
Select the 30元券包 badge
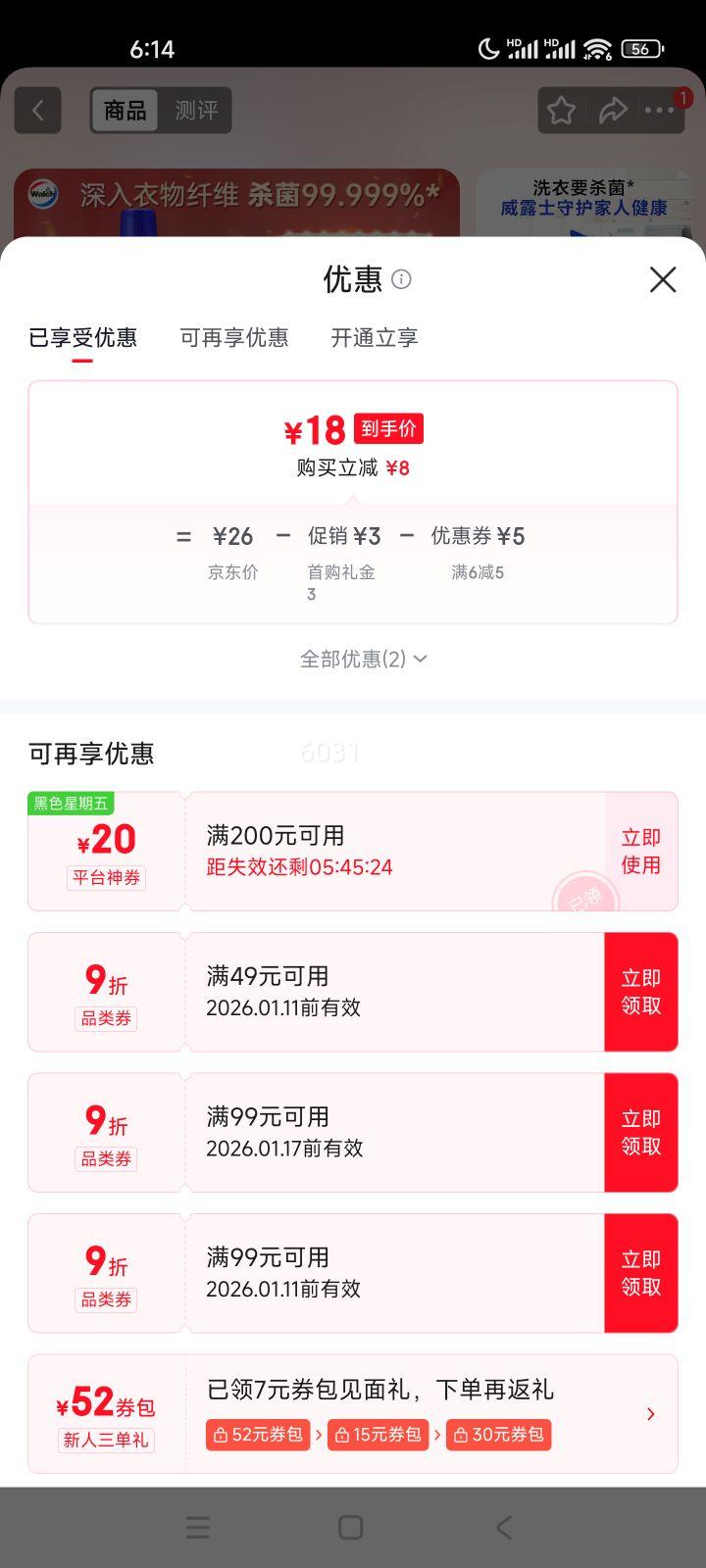point(498,1435)
